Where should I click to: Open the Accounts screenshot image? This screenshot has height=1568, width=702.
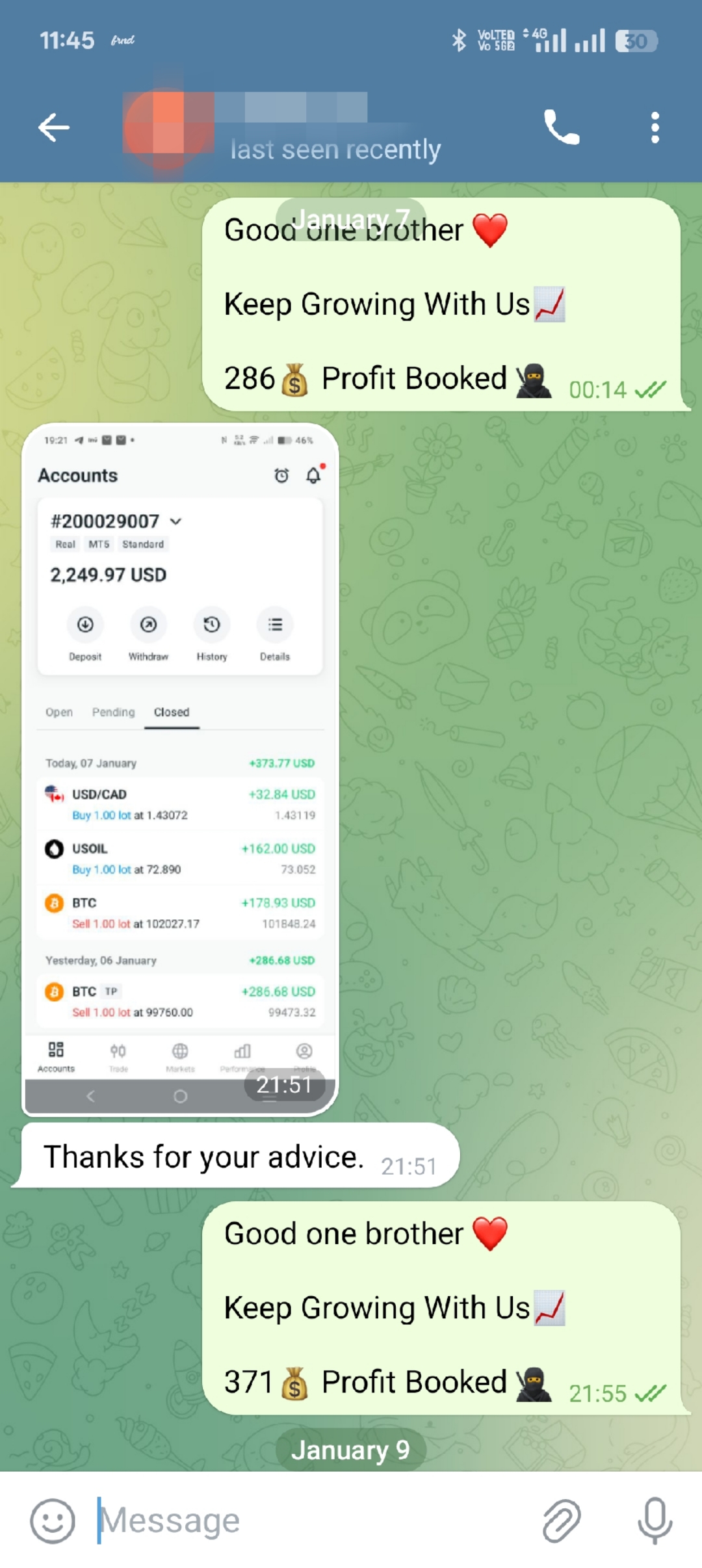pos(180,767)
